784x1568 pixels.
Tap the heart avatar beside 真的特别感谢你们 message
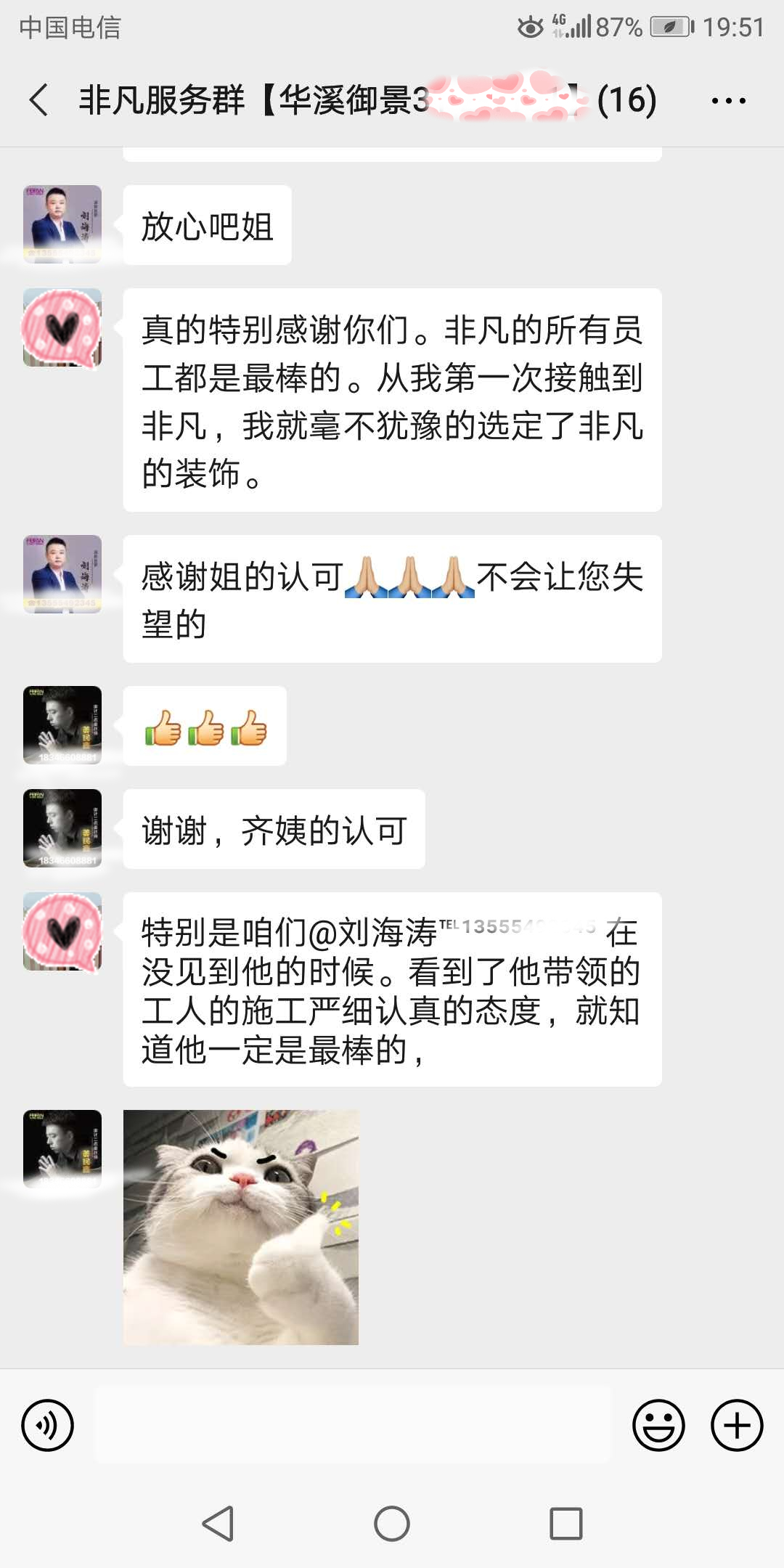62,327
